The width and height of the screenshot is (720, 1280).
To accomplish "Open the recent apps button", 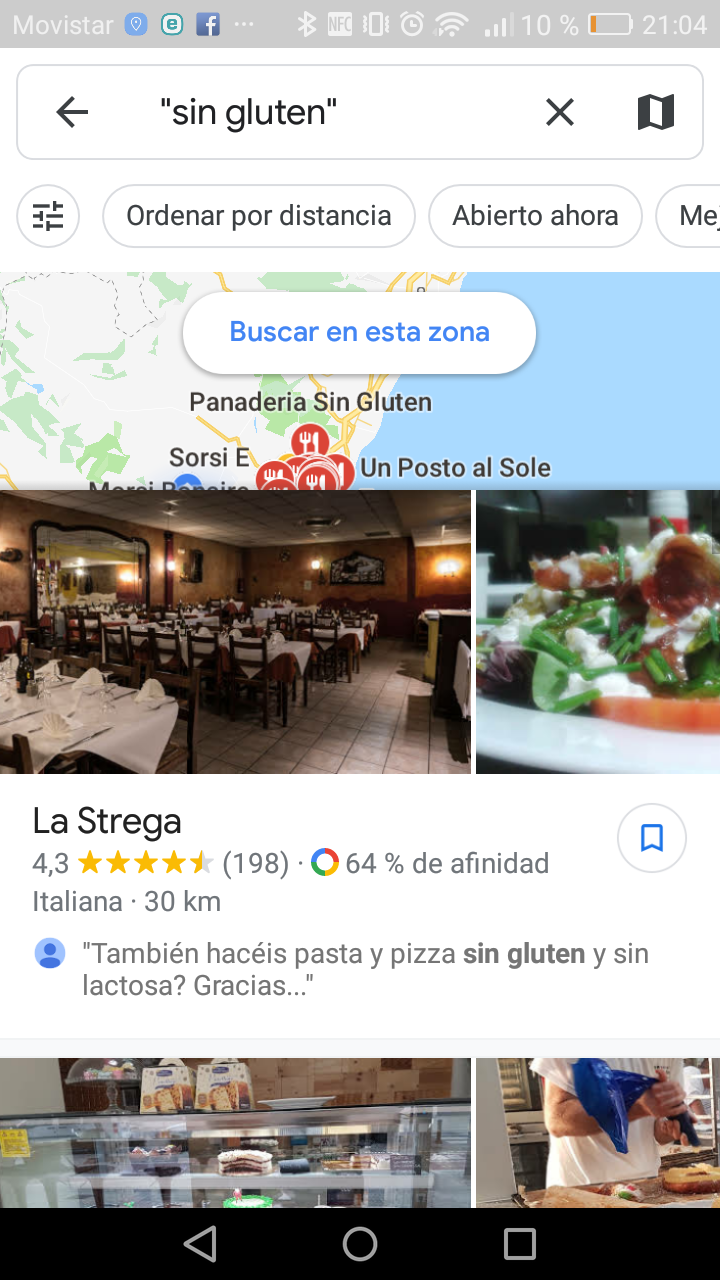I will (x=520, y=1244).
